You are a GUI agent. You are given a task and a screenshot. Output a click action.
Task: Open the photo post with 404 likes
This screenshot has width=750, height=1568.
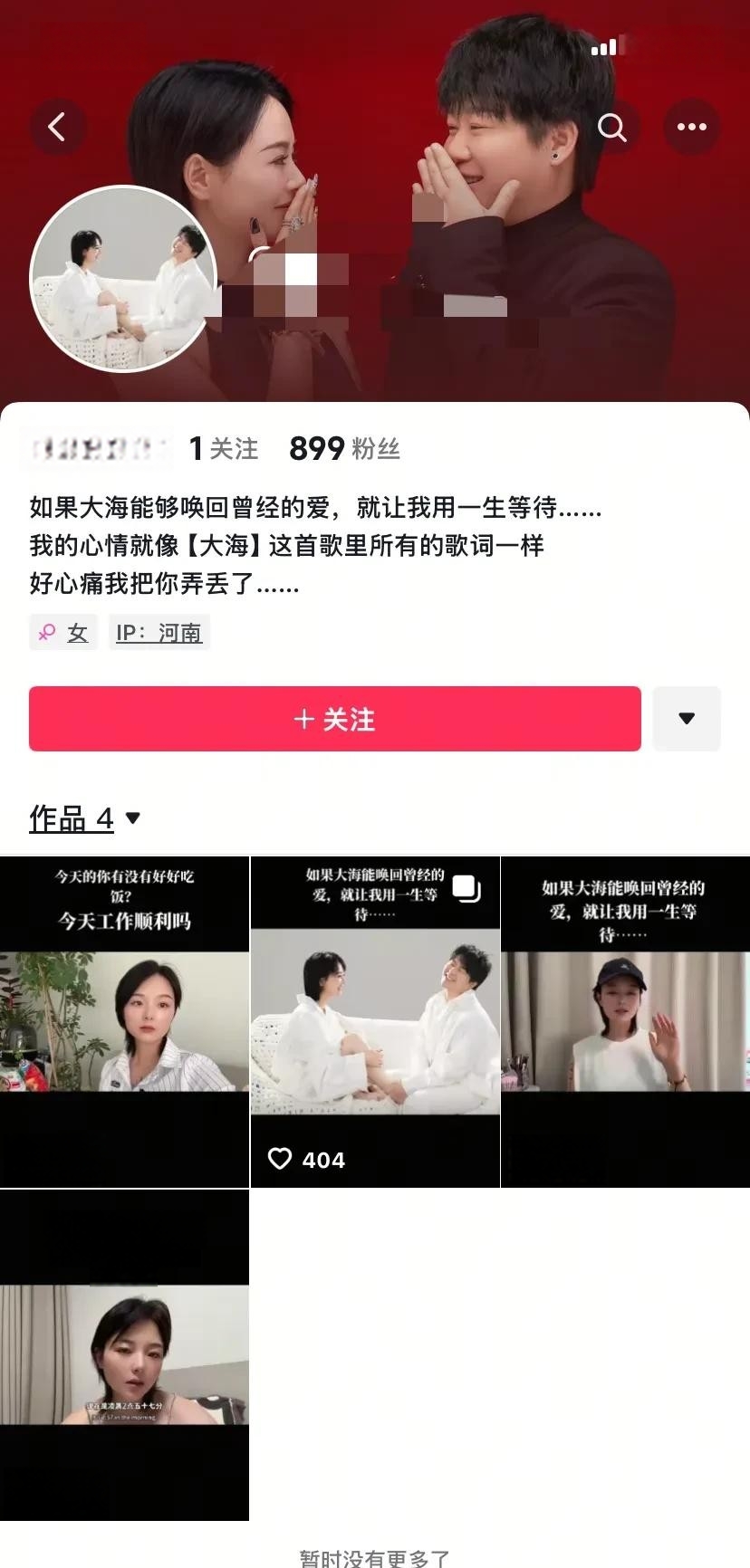[375, 1021]
